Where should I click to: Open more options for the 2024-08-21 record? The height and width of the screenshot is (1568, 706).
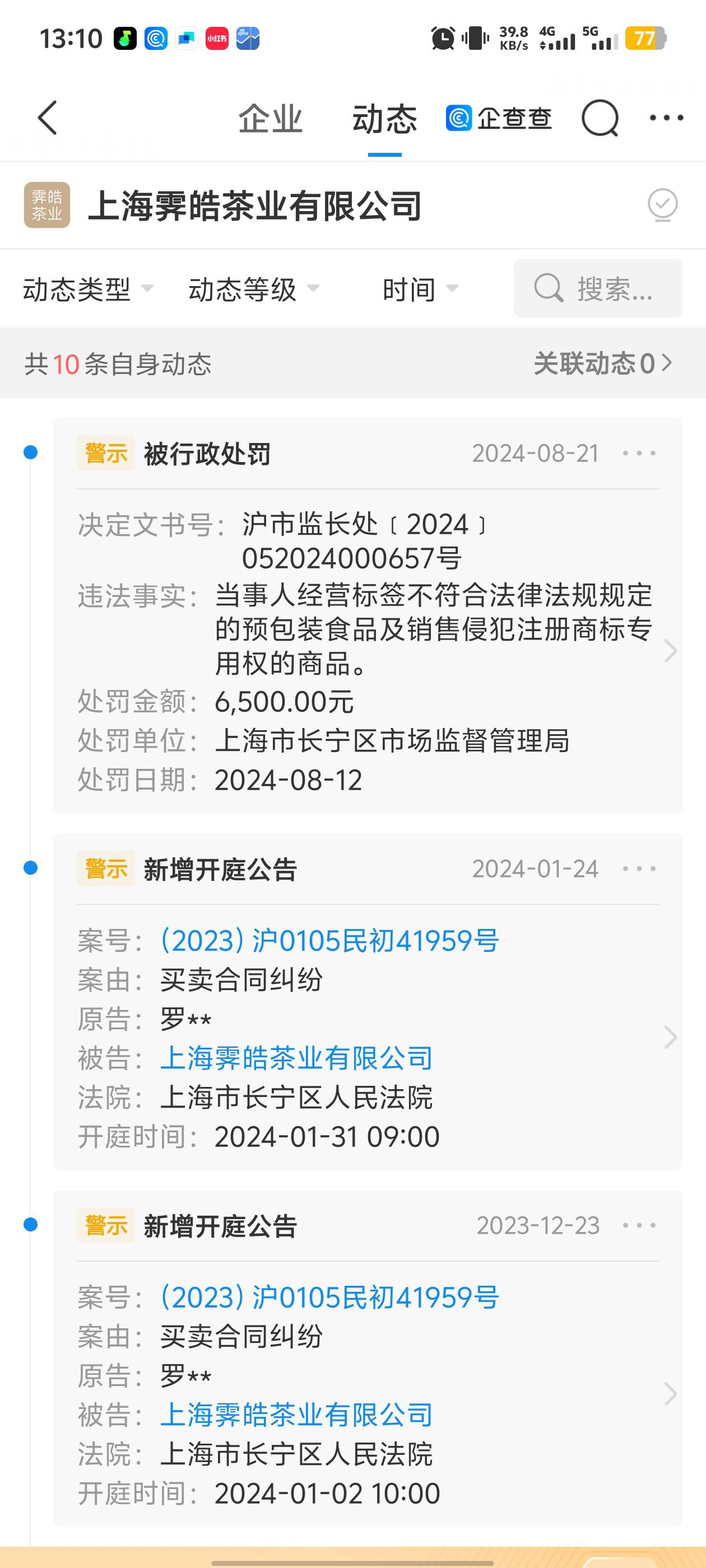click(x=639, y=453)
